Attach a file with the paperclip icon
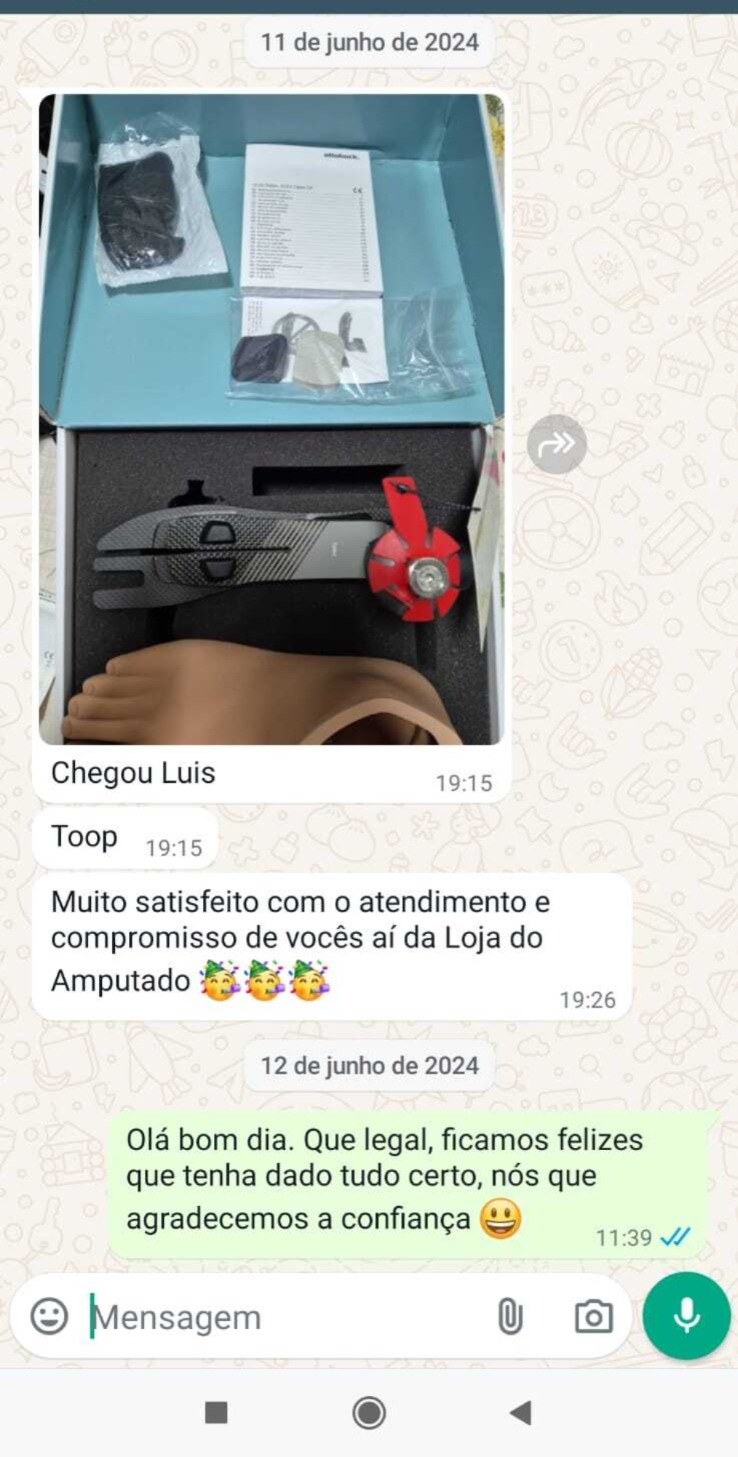Viewport: 738px width, 1457px height. (510, 1317)
